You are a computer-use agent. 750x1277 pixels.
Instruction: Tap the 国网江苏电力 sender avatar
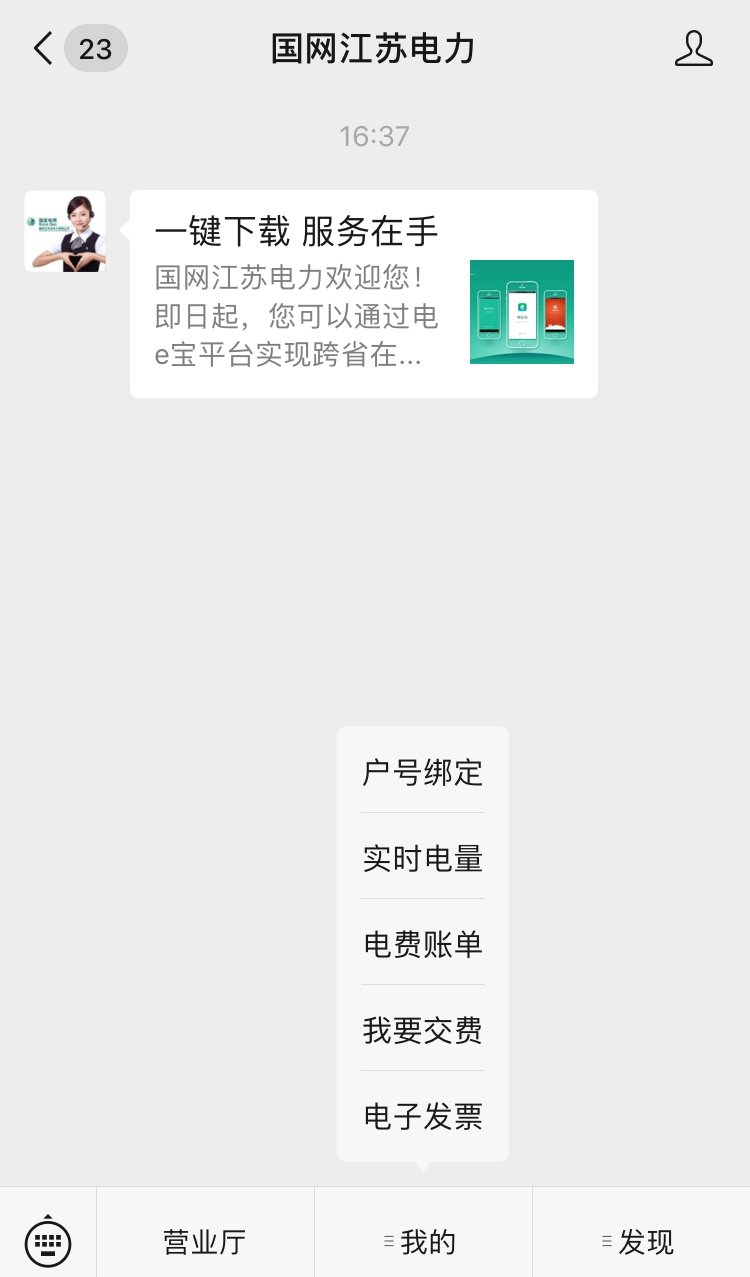(x=65, y=231)
